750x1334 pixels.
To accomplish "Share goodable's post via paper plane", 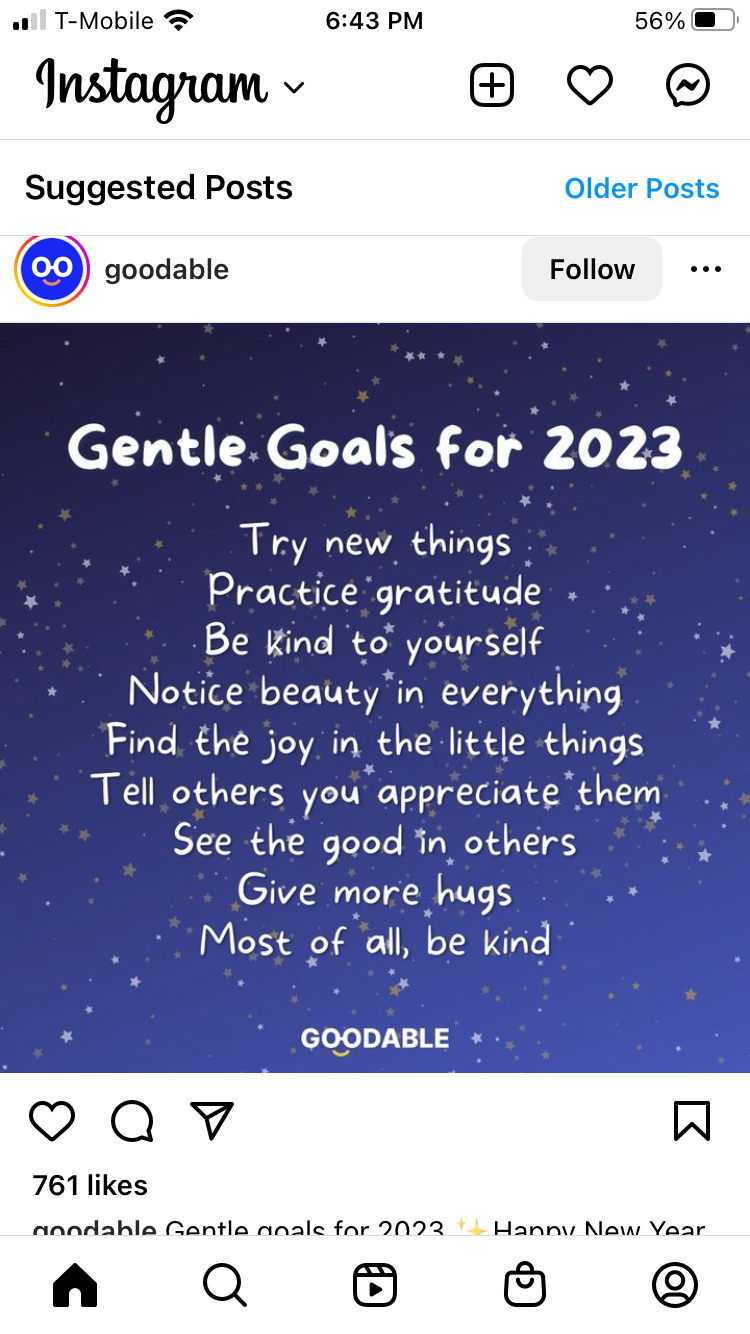I will 212,1121.
